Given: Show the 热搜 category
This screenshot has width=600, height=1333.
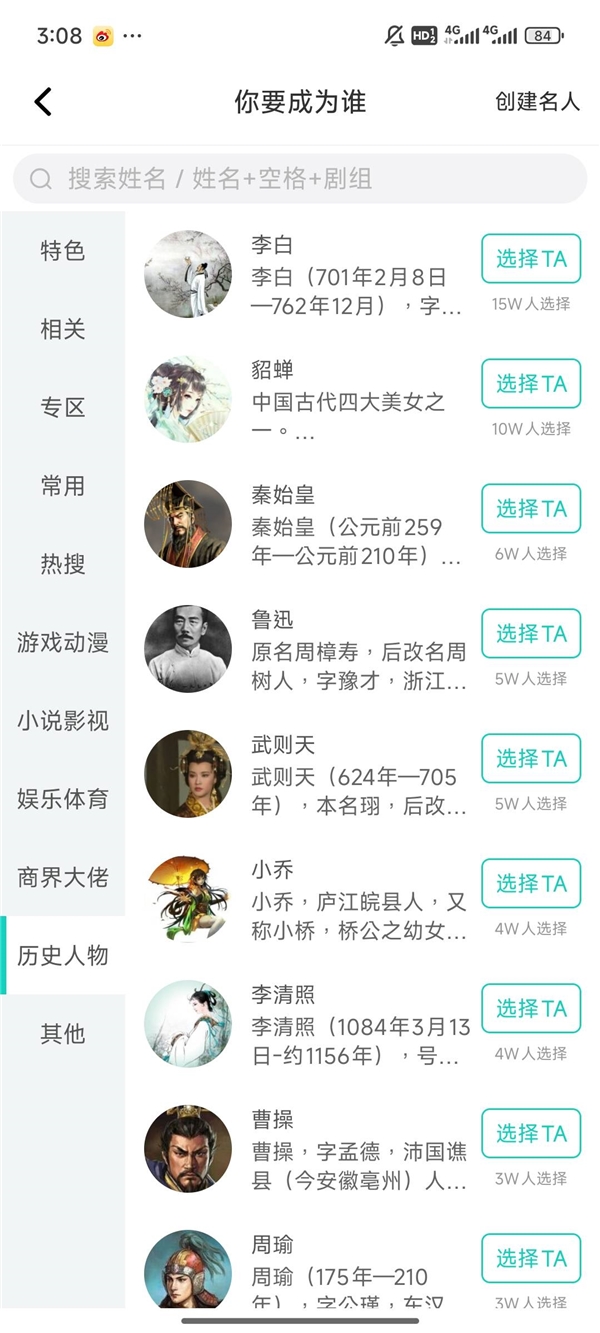Looking at the screenshot, I should [63, 564].
